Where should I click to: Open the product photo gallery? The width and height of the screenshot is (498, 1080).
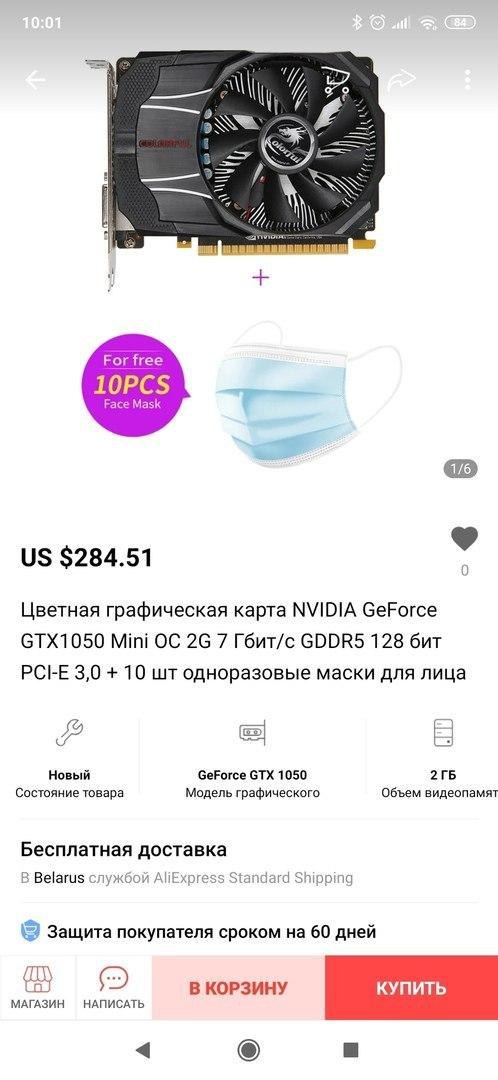coord(249,262)
